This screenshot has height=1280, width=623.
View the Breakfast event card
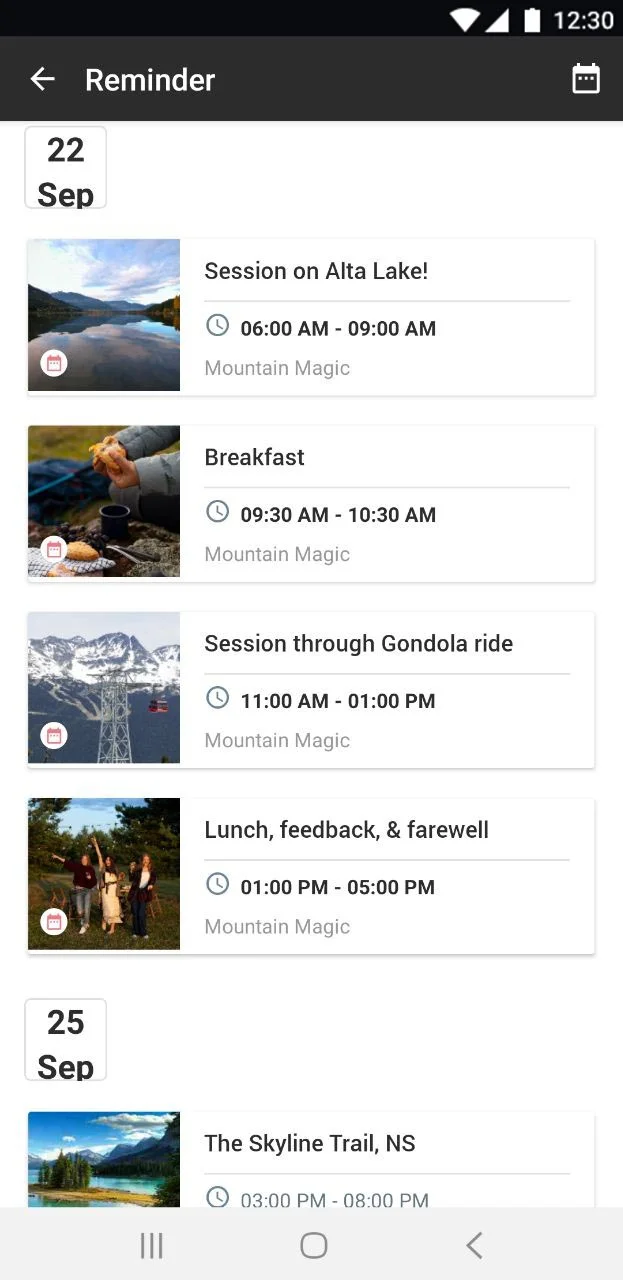(311, 502)
